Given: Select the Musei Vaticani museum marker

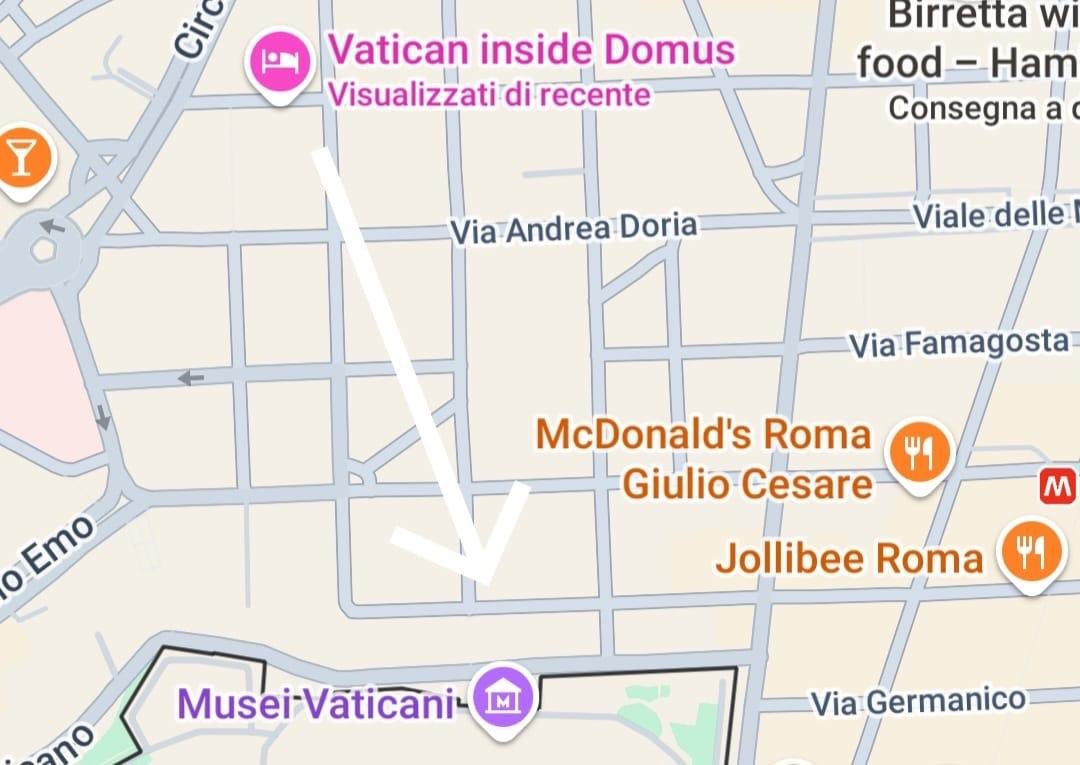Looking at the screenshot, I should coord(505,699).
